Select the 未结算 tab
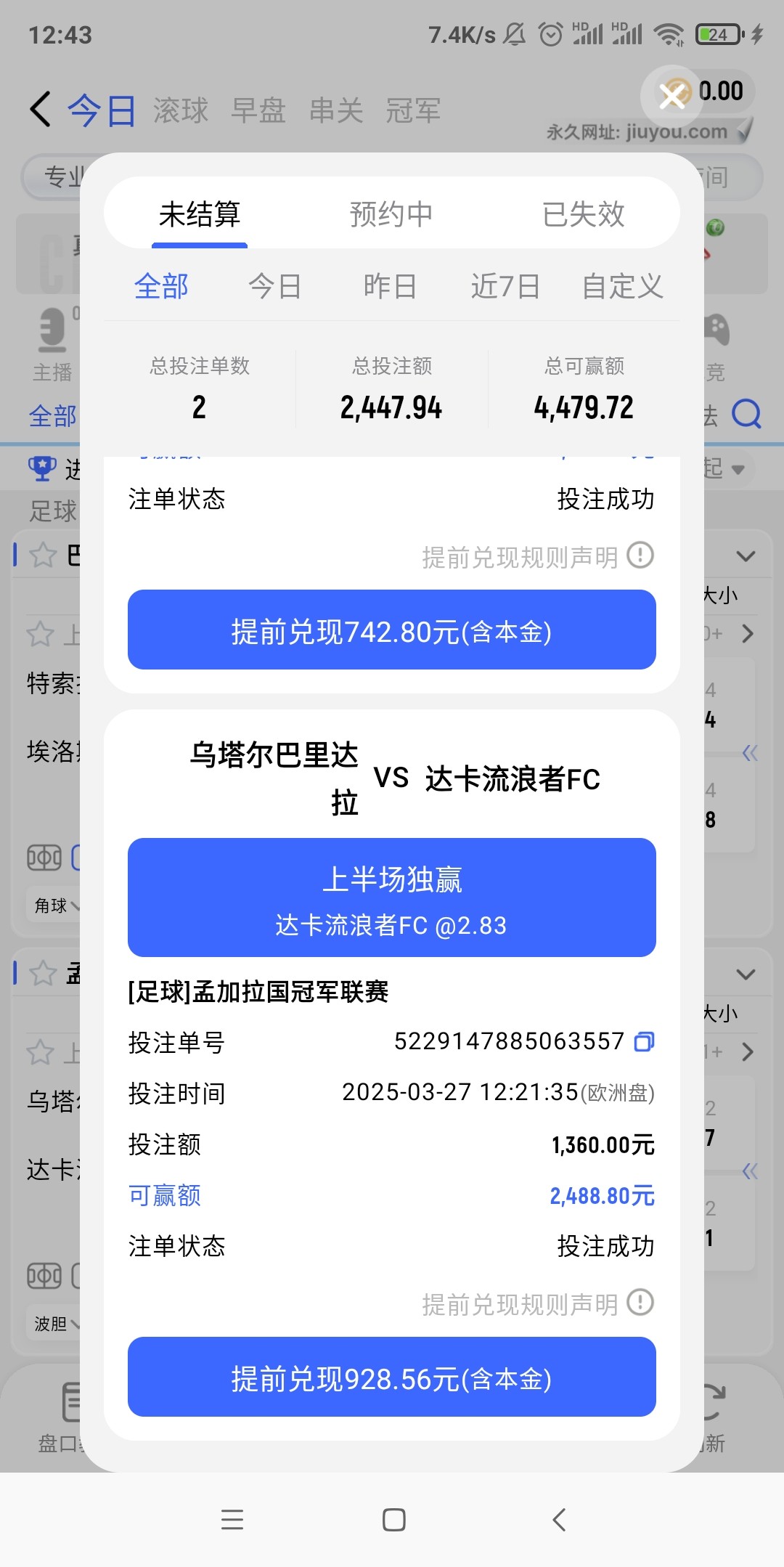The width and height of the screenshot is (784, 1567). point(200,214)
